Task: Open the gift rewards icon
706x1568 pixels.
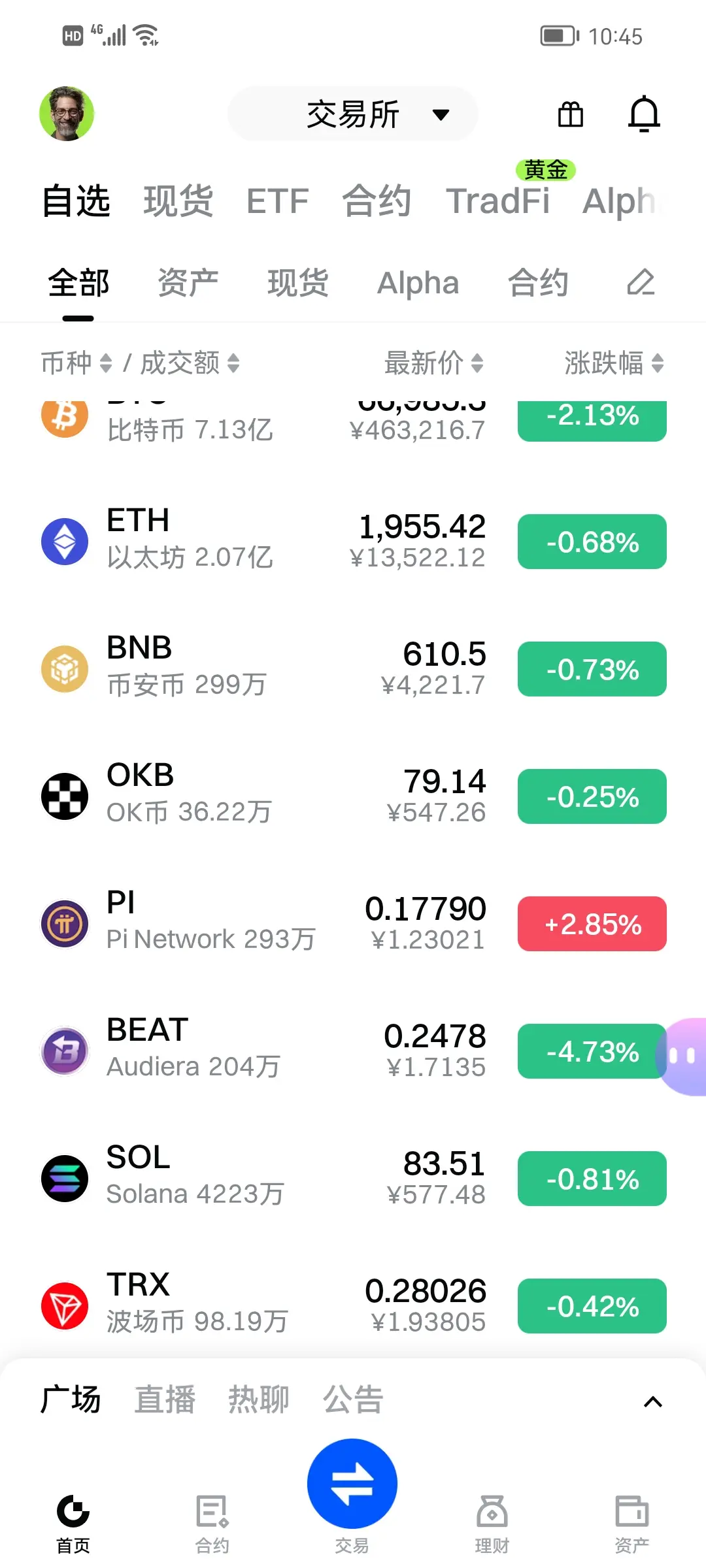Action: [x=570, y=114]
